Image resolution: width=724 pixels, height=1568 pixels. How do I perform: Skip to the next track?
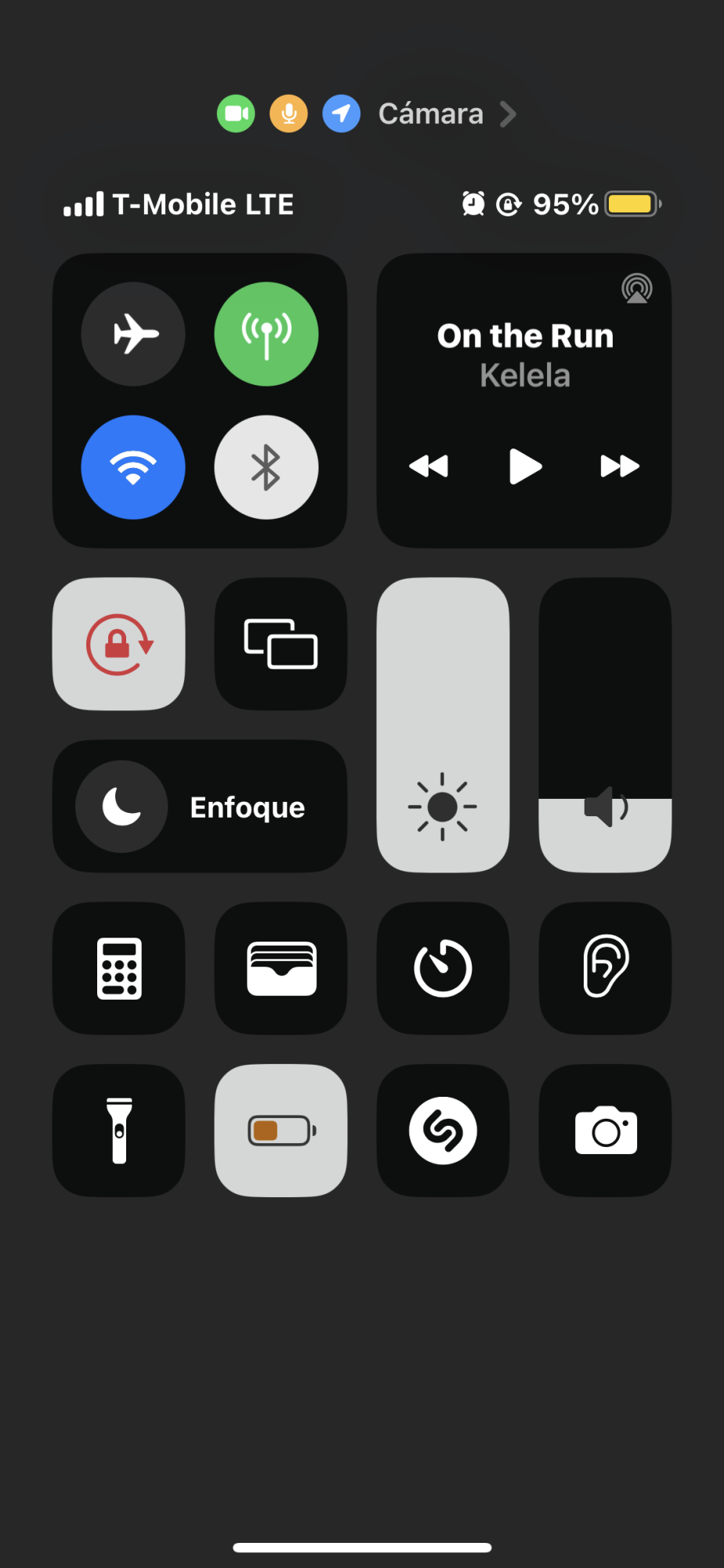tap(620, 466)
